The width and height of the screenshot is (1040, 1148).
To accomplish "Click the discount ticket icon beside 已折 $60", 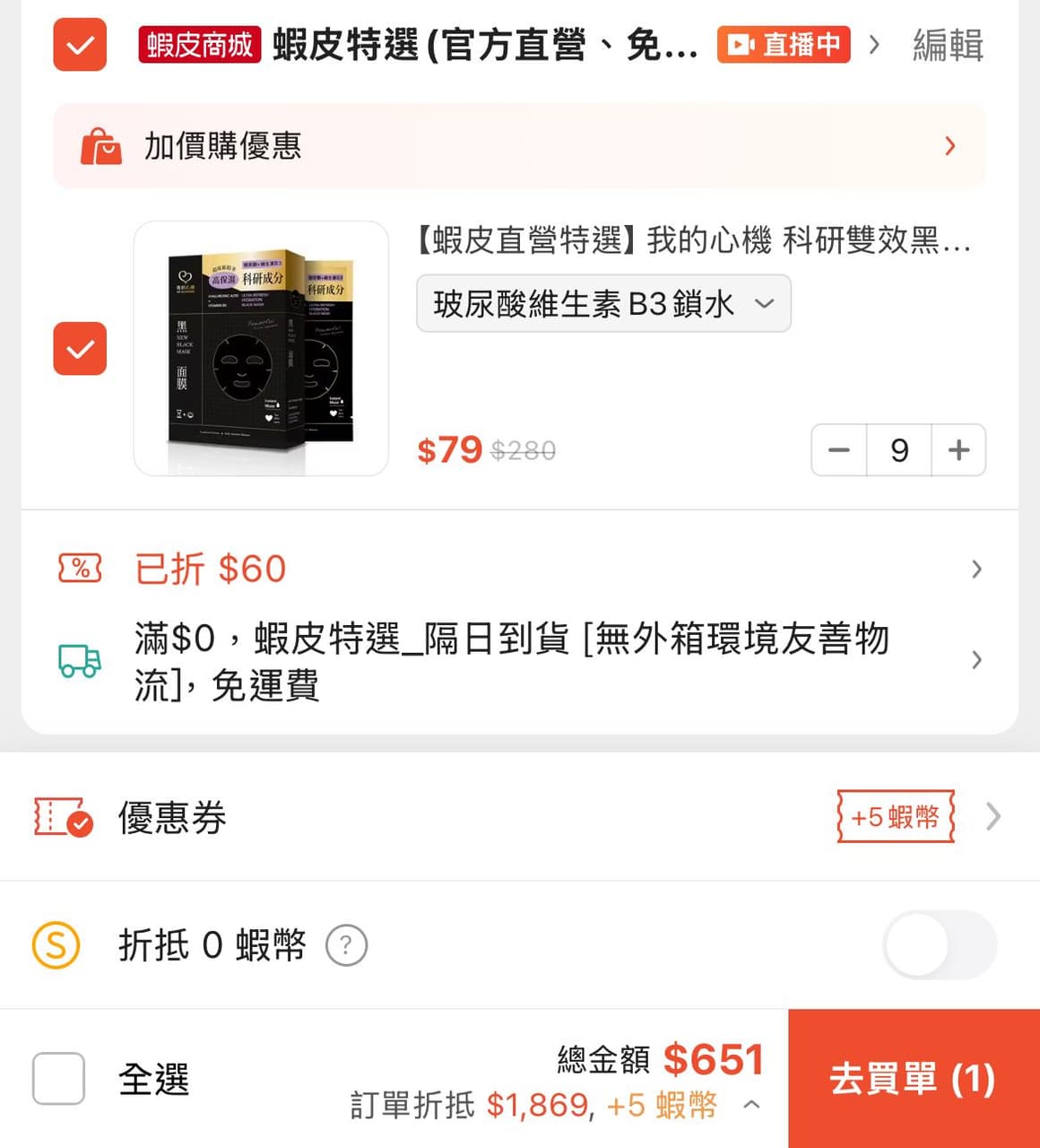I will tap(79, 569).
